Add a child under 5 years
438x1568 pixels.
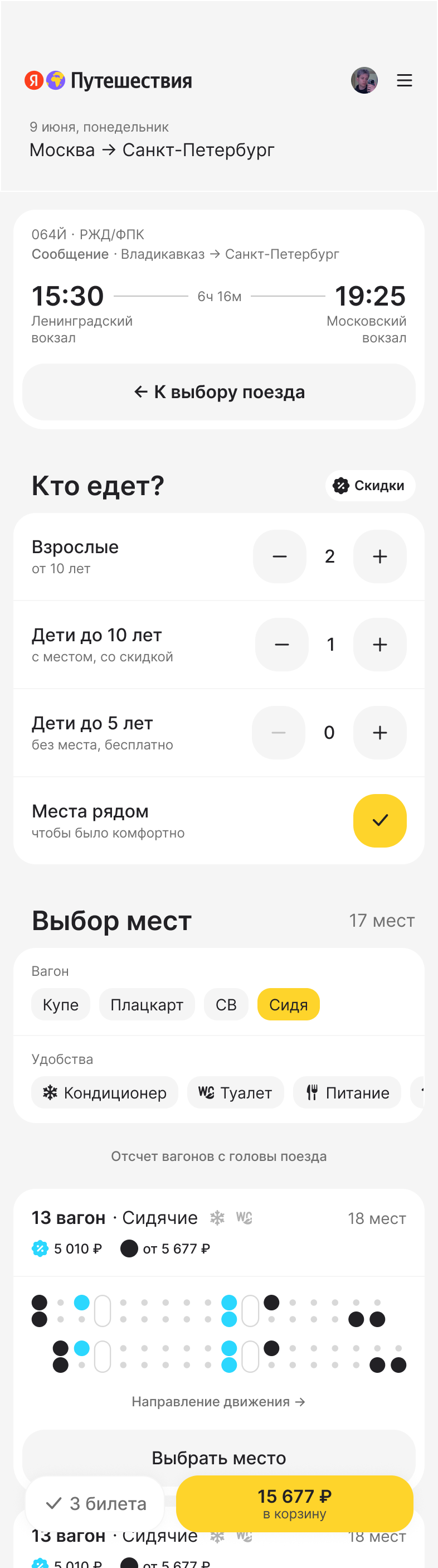click(379, 733)
